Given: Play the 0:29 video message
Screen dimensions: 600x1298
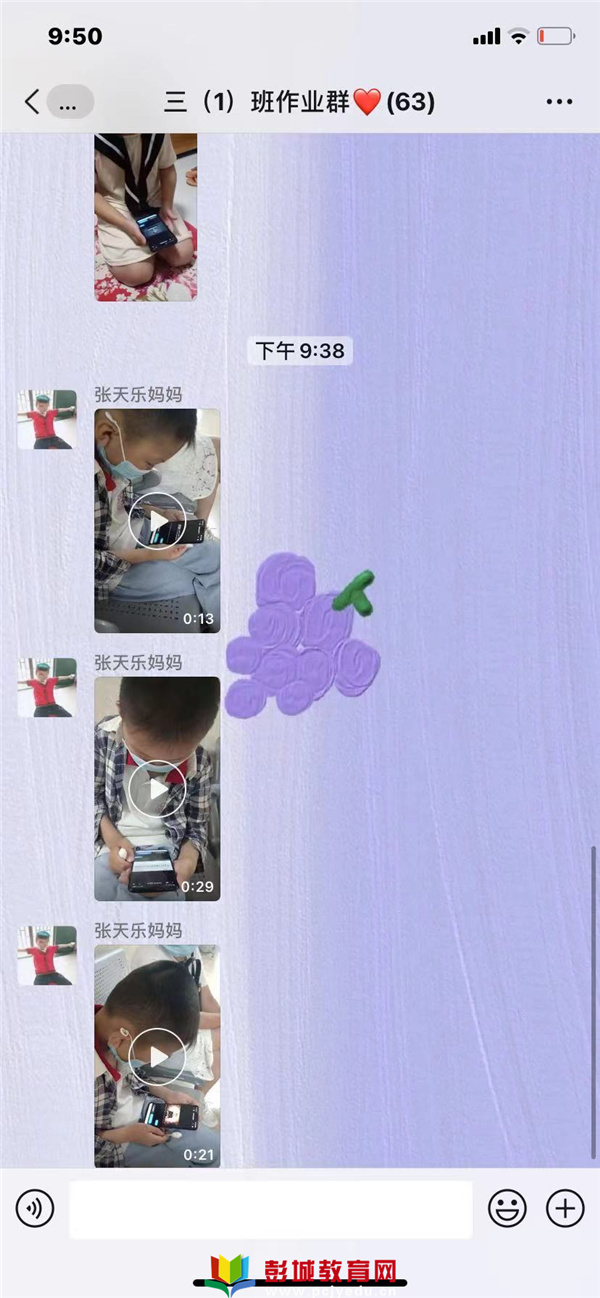Looking at the screenshot, I should (x=157, y=789).
